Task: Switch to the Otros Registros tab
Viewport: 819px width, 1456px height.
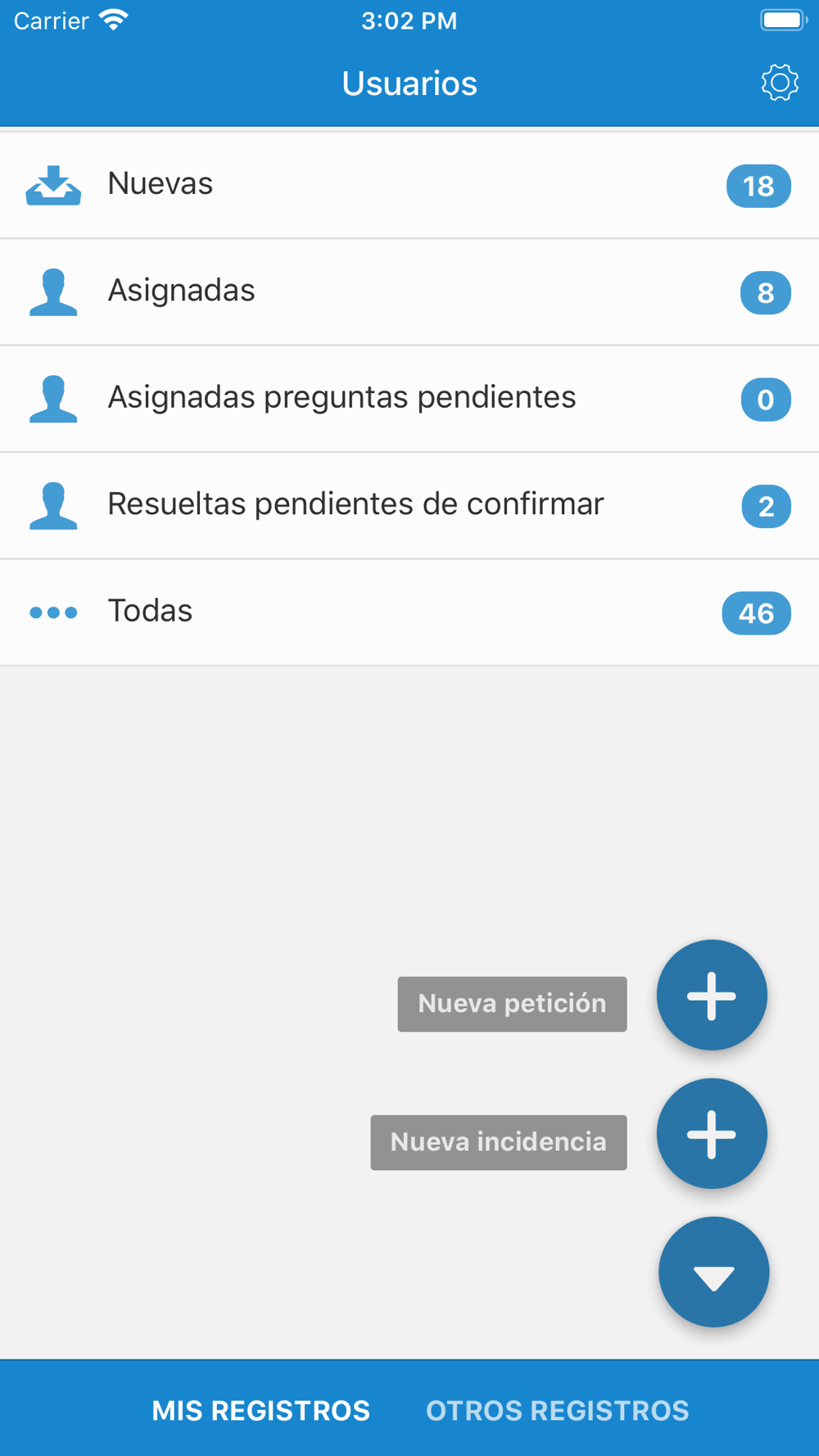Action: pyautogui.click(x=558, y=1410)
